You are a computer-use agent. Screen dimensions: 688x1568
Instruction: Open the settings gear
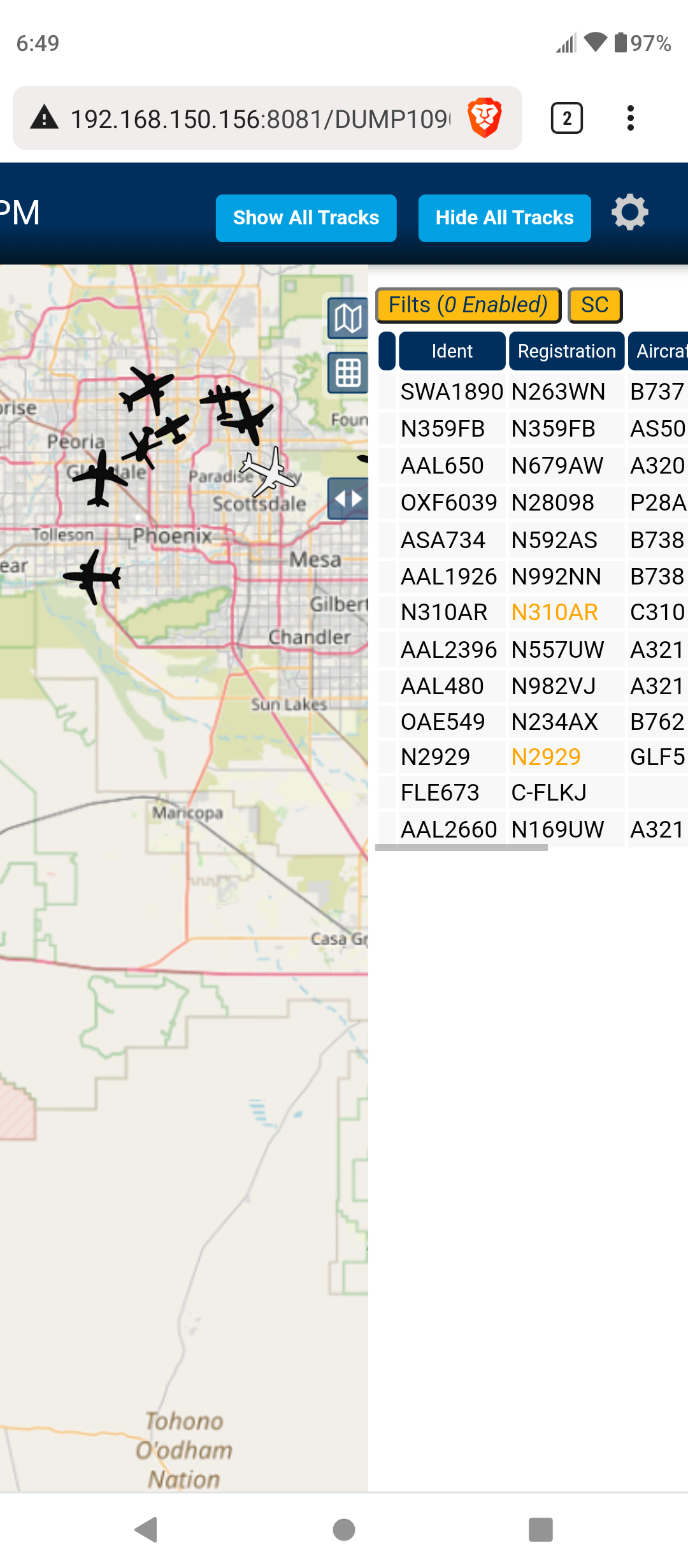tap(630, 212)
